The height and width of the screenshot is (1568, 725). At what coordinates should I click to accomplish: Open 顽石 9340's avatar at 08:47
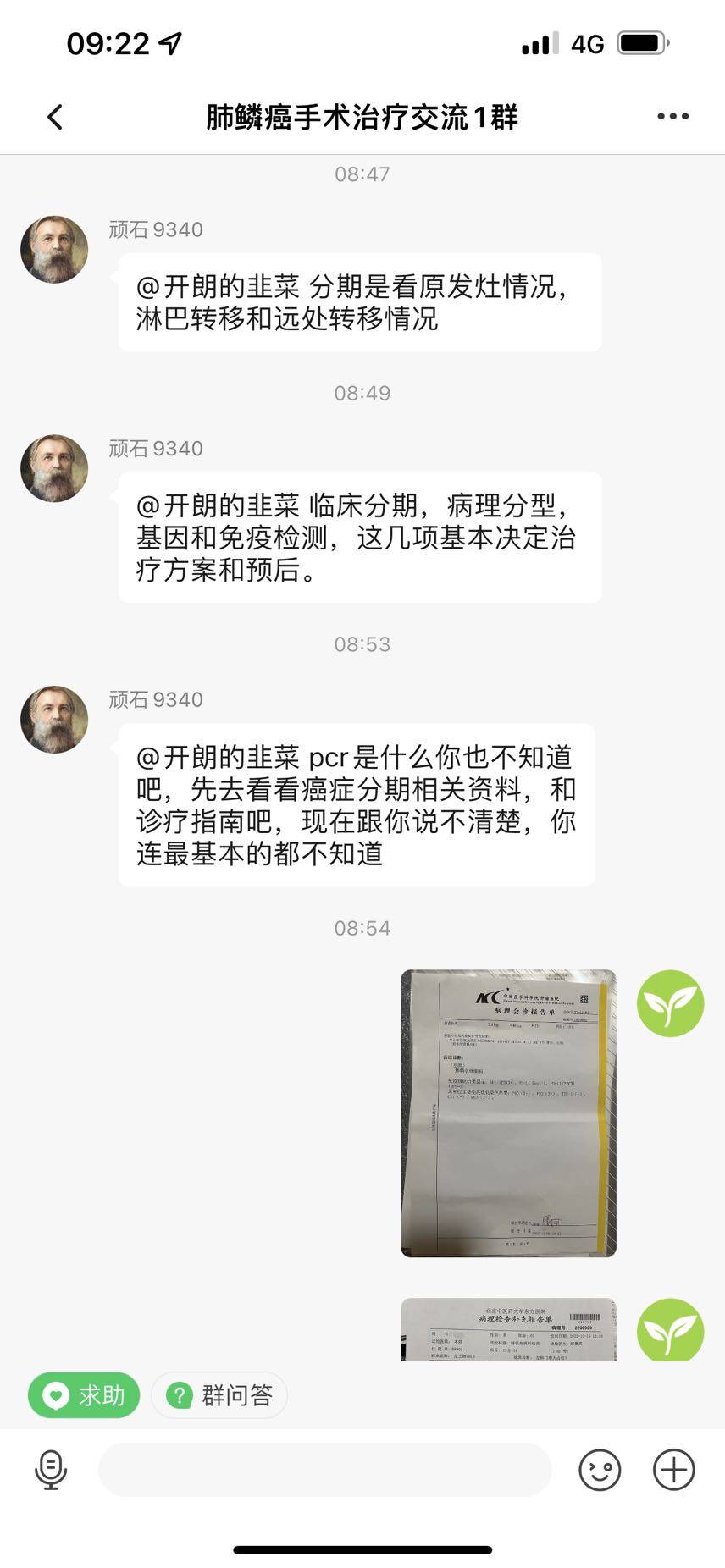coord(54,249)
